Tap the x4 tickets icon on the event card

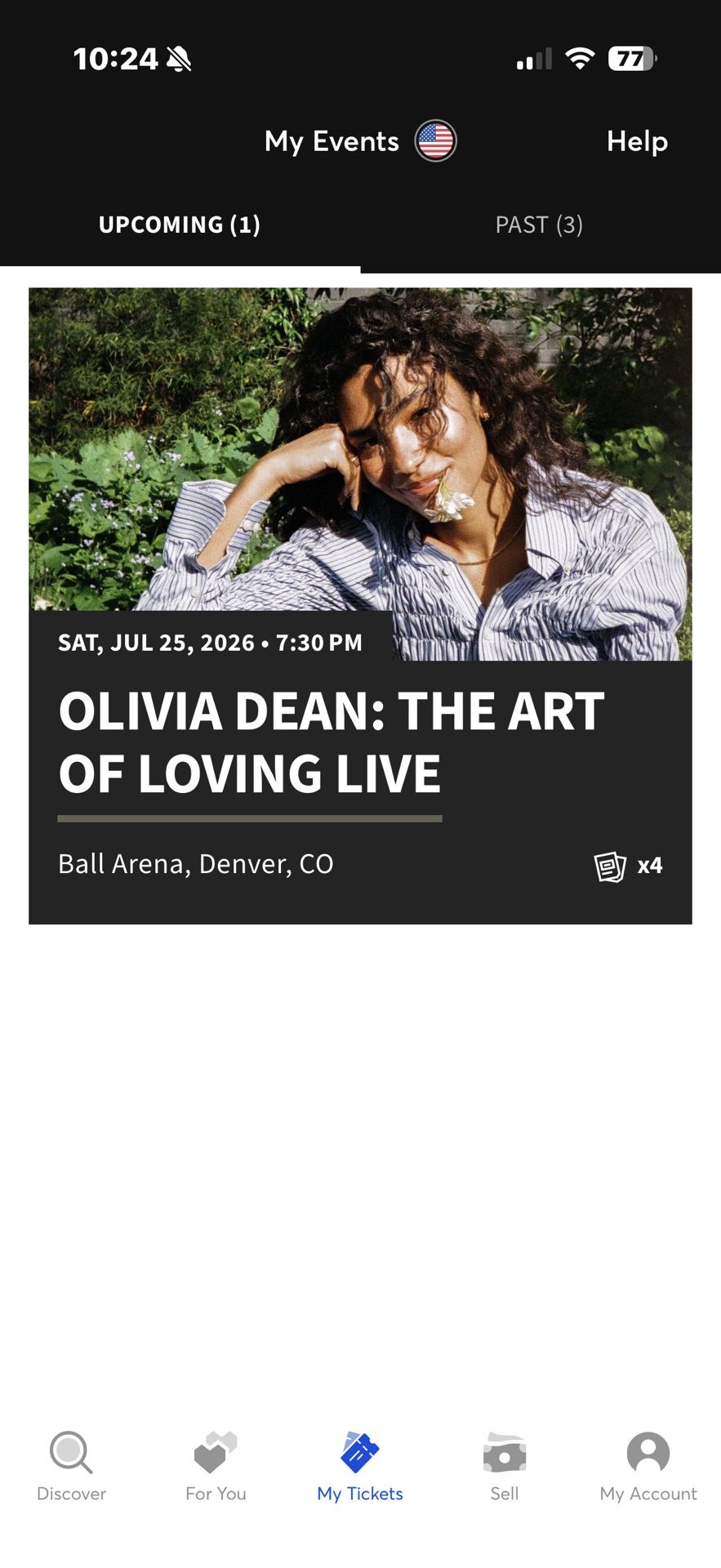[x=612, y=865]
